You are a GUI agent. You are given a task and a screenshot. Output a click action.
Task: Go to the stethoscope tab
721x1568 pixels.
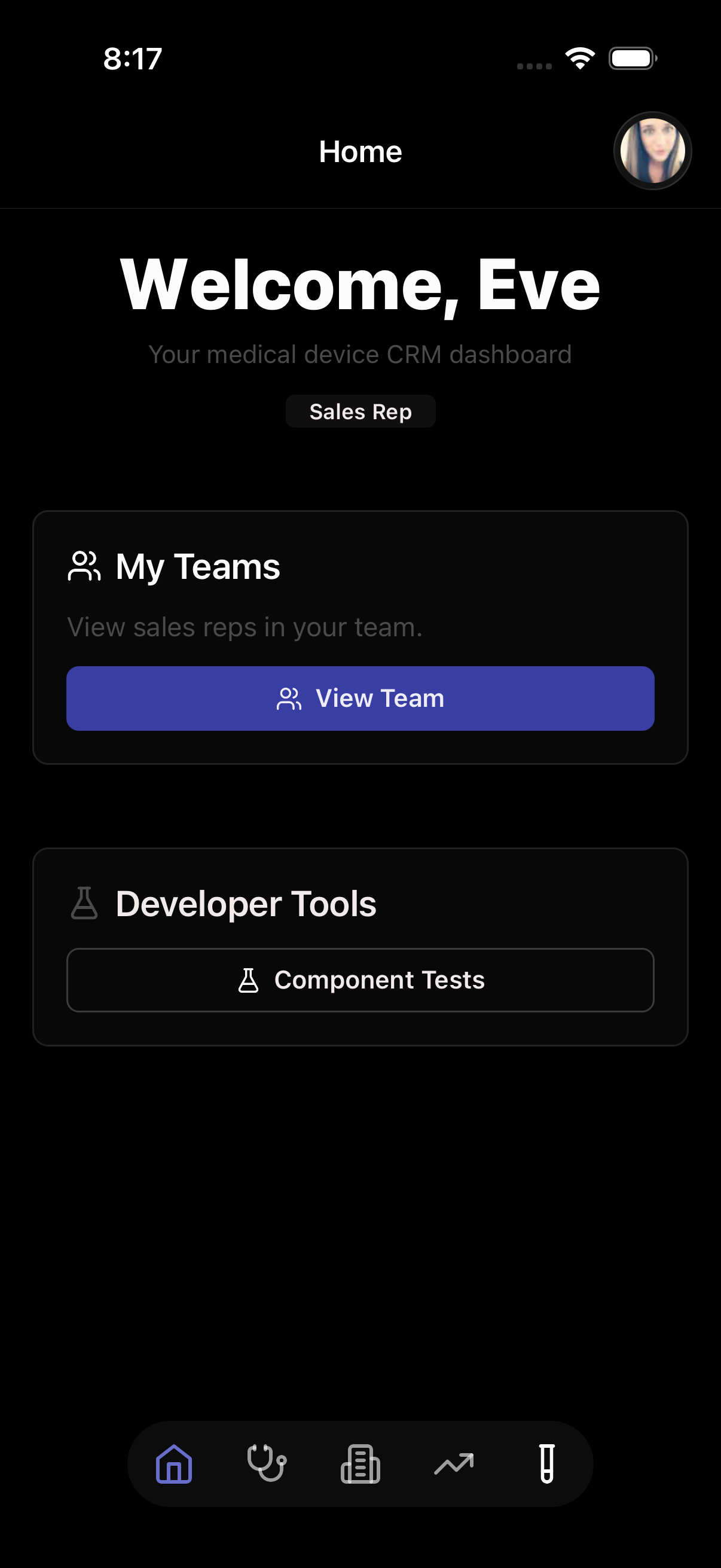coord(267,1464)
